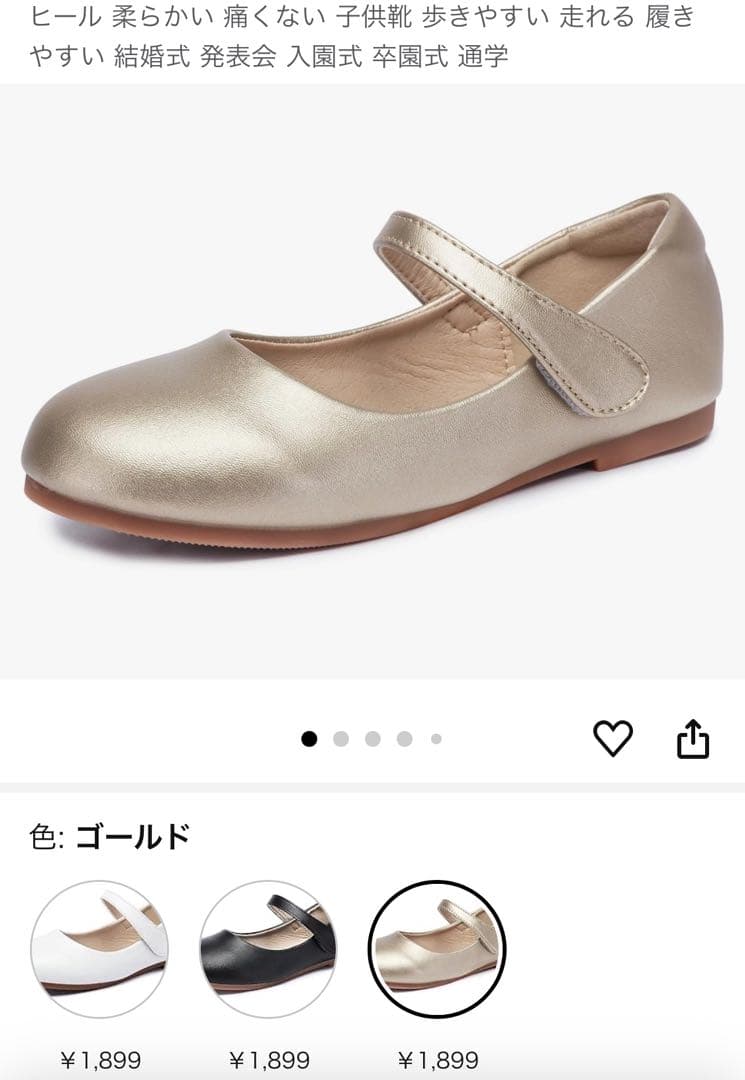Select the fourth carousel dot
The width and height of the screenshot is (745, 1080).
[x=405, y=738]
